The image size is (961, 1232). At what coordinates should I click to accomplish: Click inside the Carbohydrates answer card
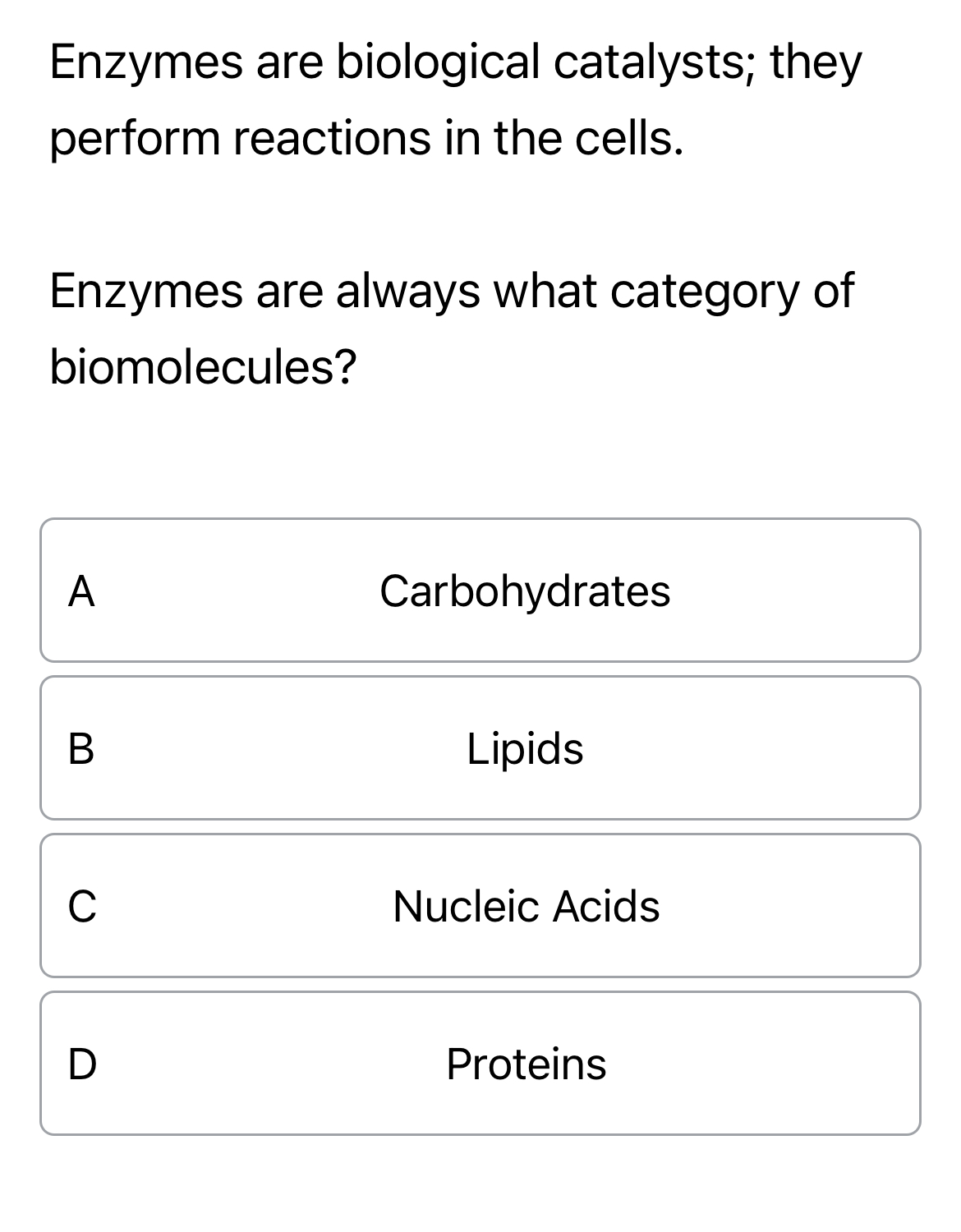click(480, 589)
